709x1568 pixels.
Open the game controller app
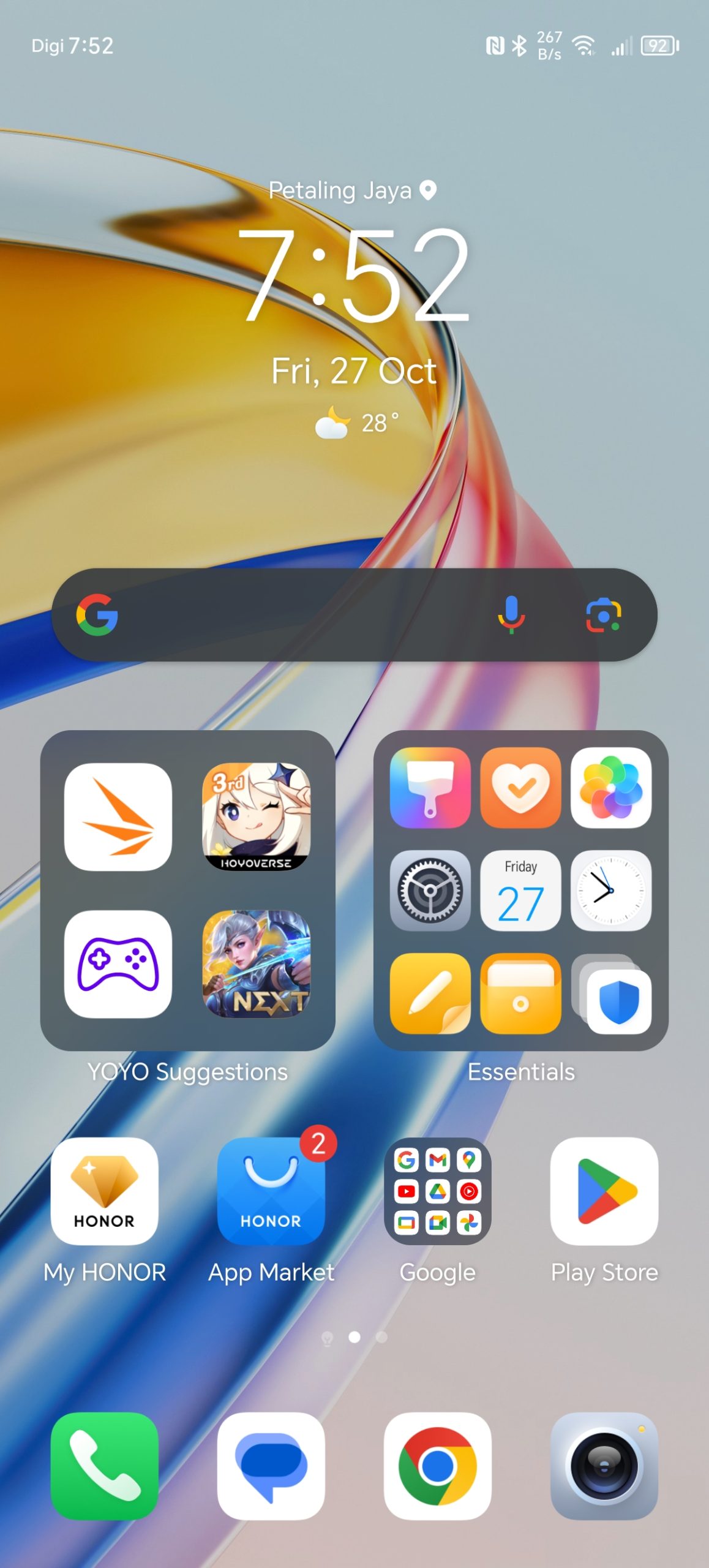118,963
